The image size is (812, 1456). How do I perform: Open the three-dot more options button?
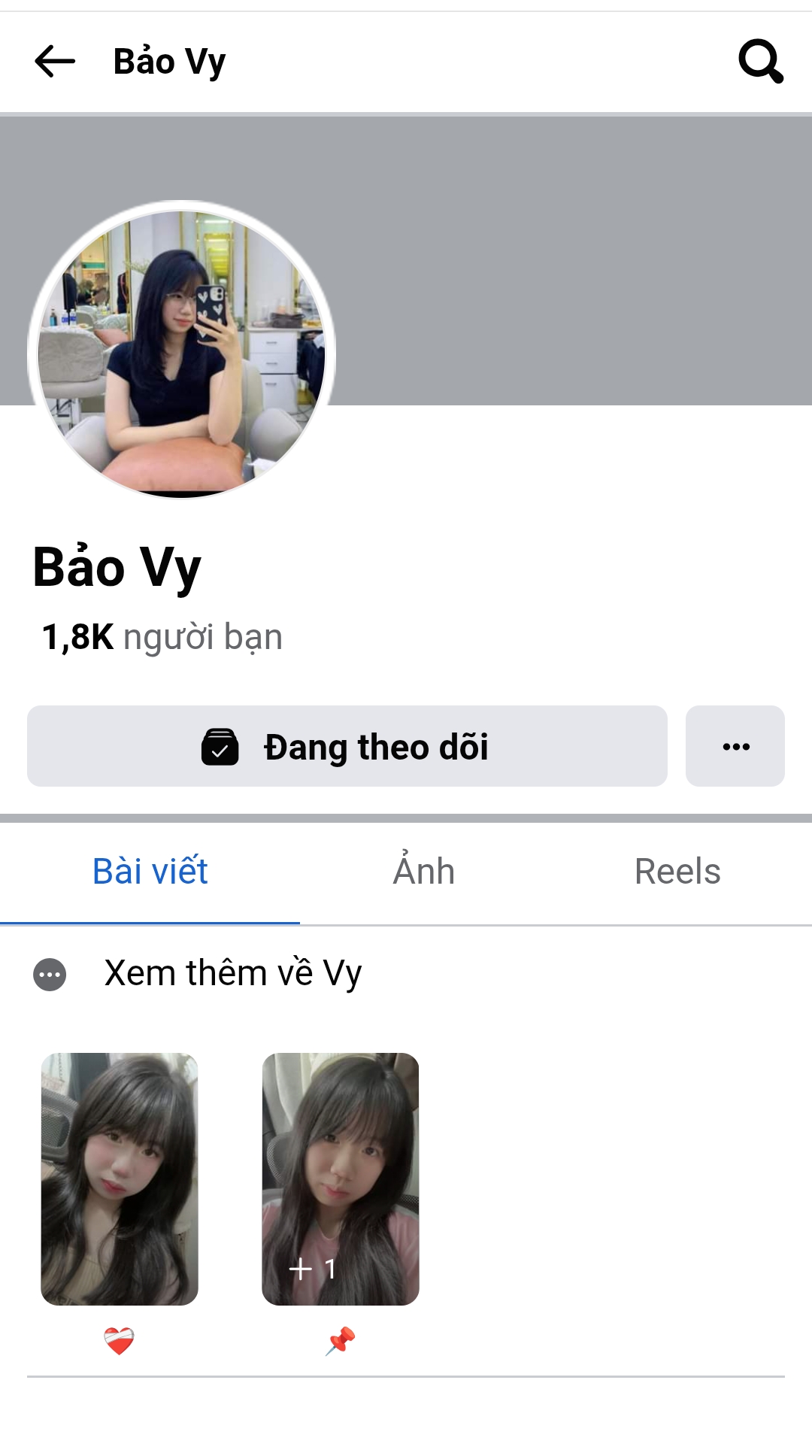tap(735, 746)
